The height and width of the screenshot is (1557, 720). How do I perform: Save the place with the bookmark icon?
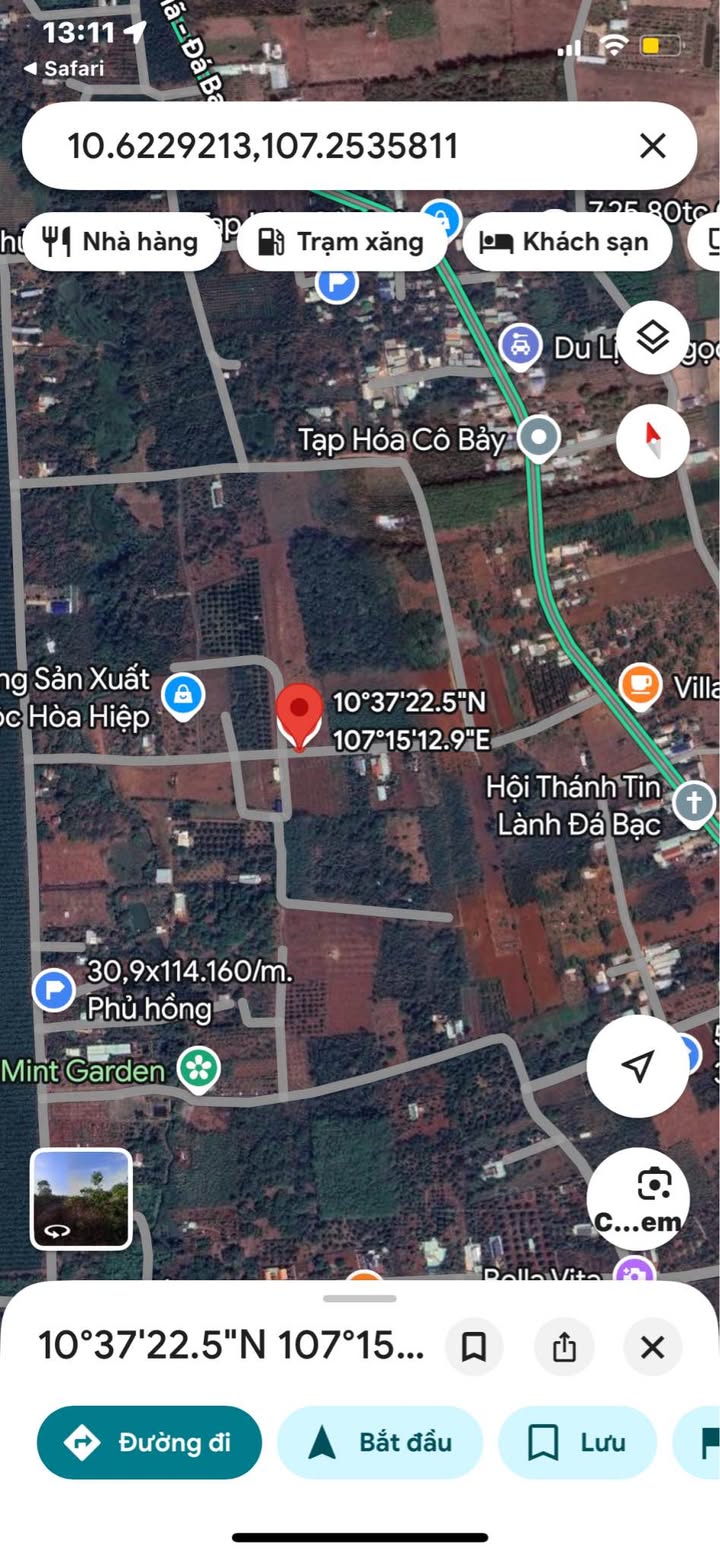click(x=474, y=1347)
